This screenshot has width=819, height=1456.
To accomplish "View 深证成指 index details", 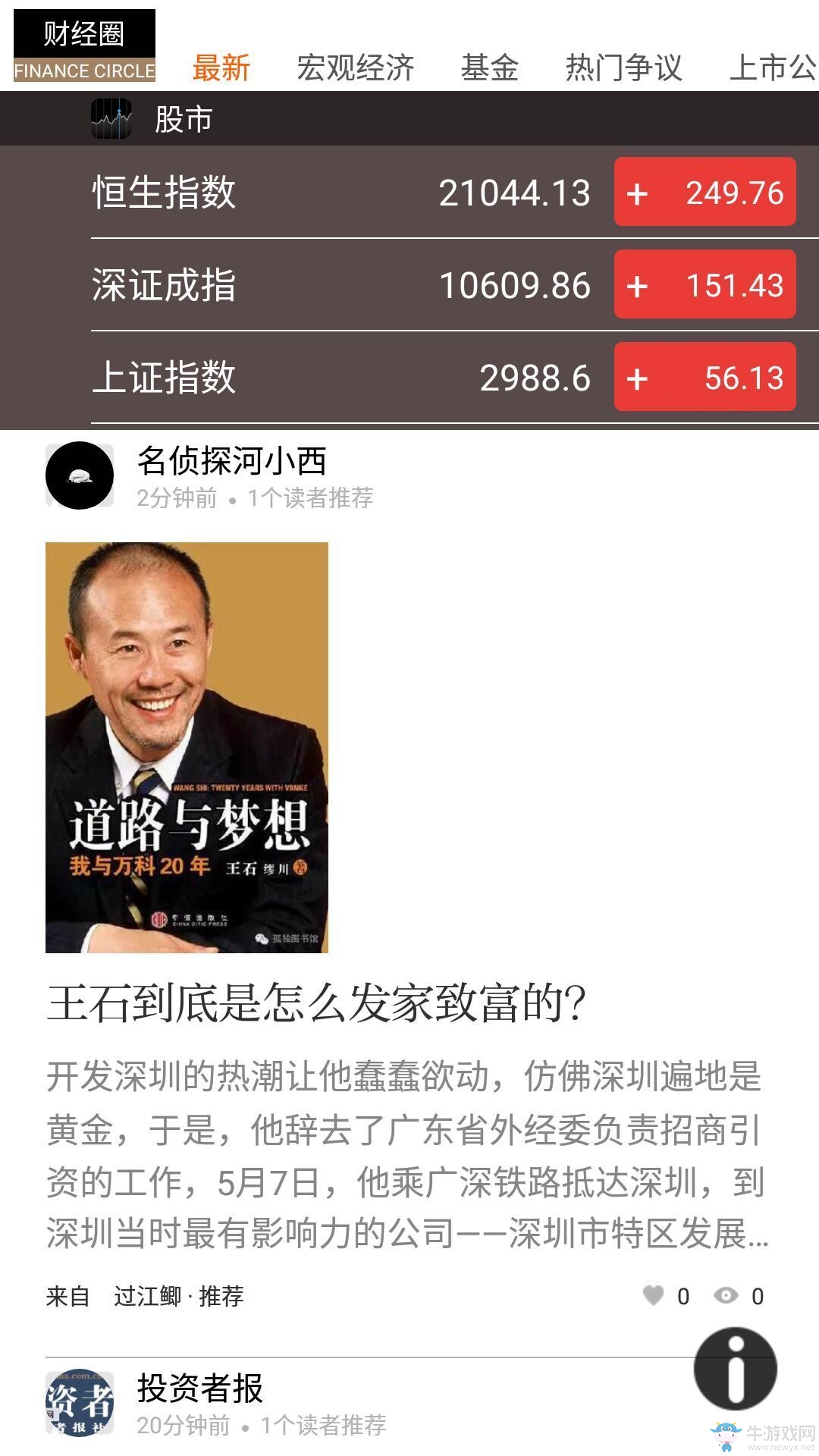I will 443,285.
